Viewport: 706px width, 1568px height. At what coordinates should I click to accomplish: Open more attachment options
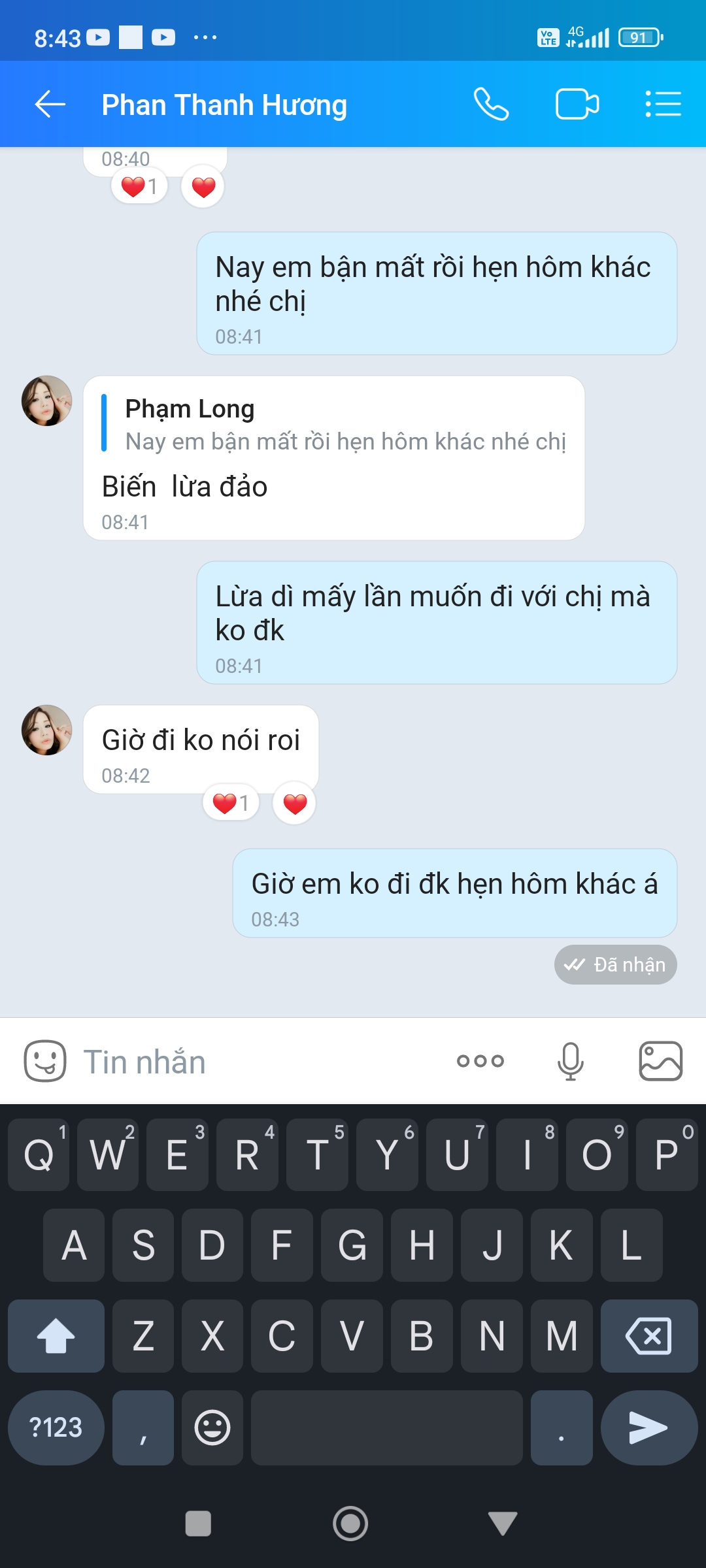(480, 1061)
